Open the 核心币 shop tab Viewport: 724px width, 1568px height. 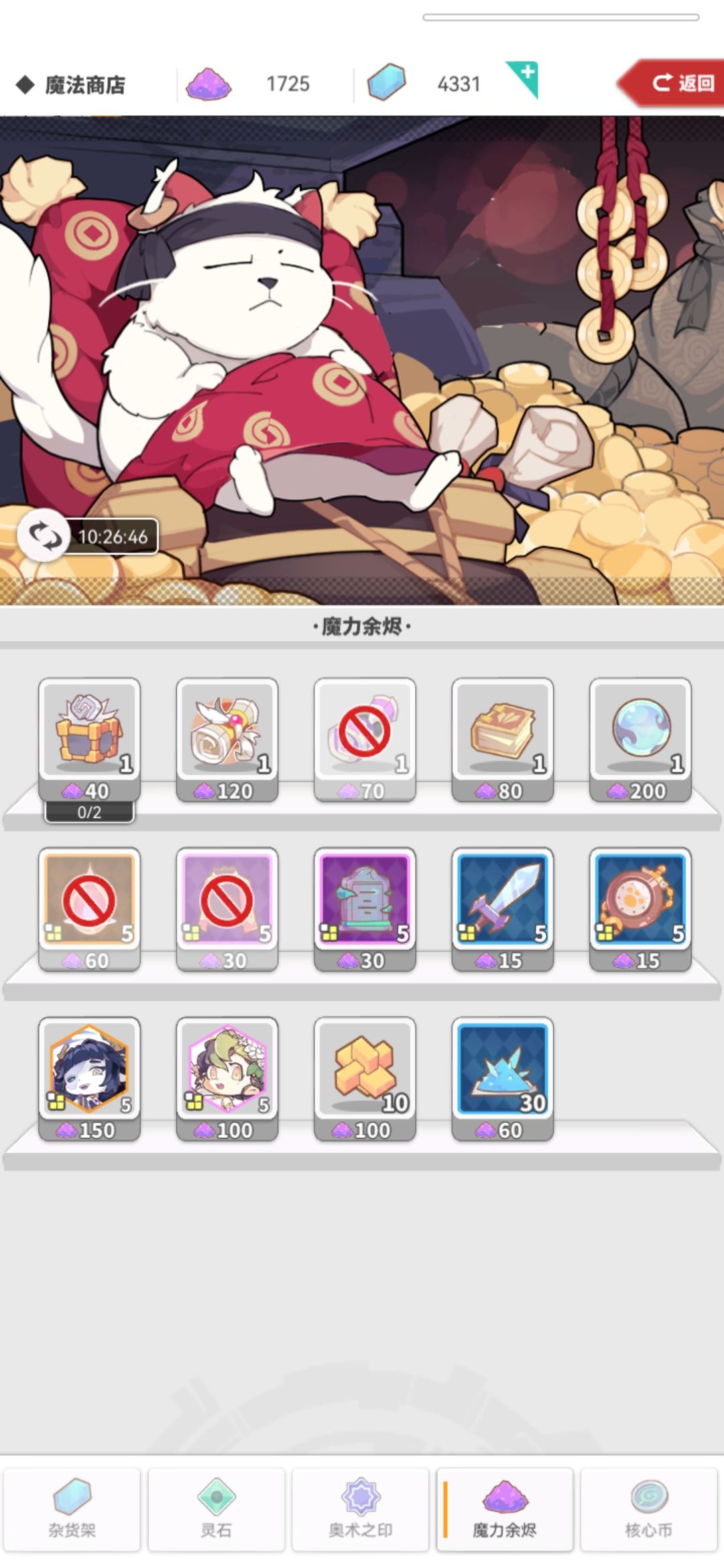[x=650, y=1508]
